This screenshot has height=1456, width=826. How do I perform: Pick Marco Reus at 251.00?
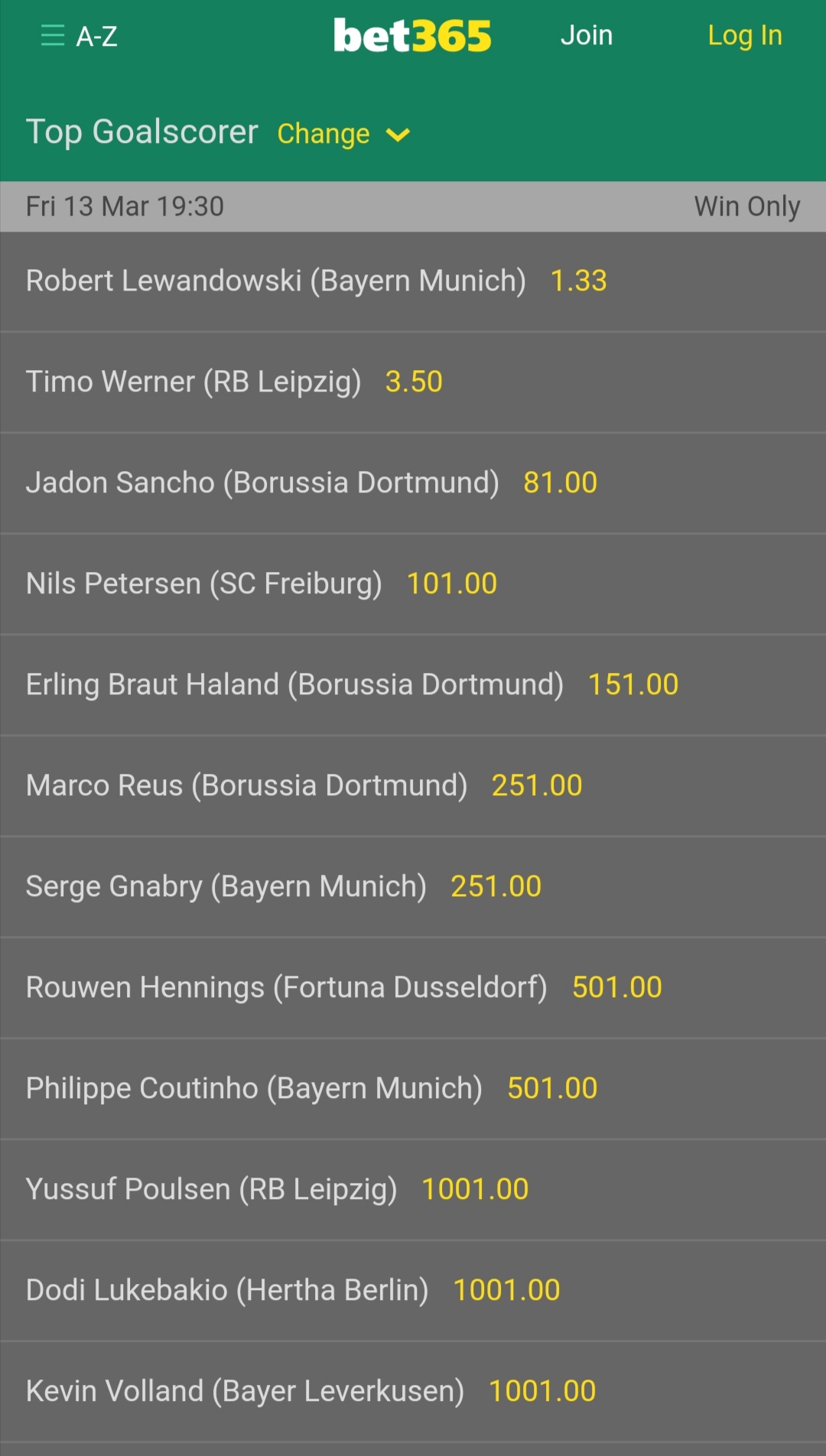pyautogui.click(x=536, y=786)
